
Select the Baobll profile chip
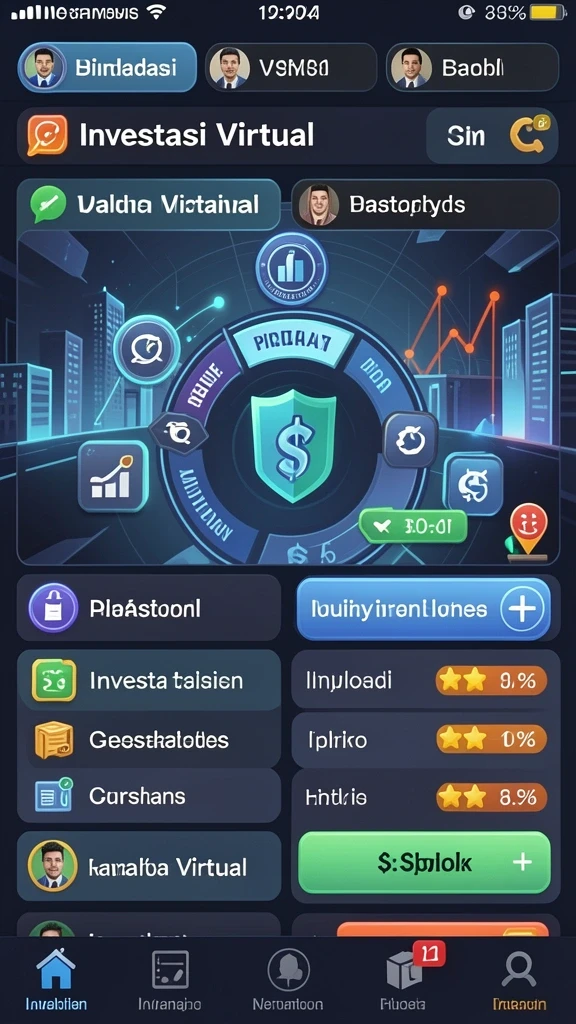(x=472, y=67)
